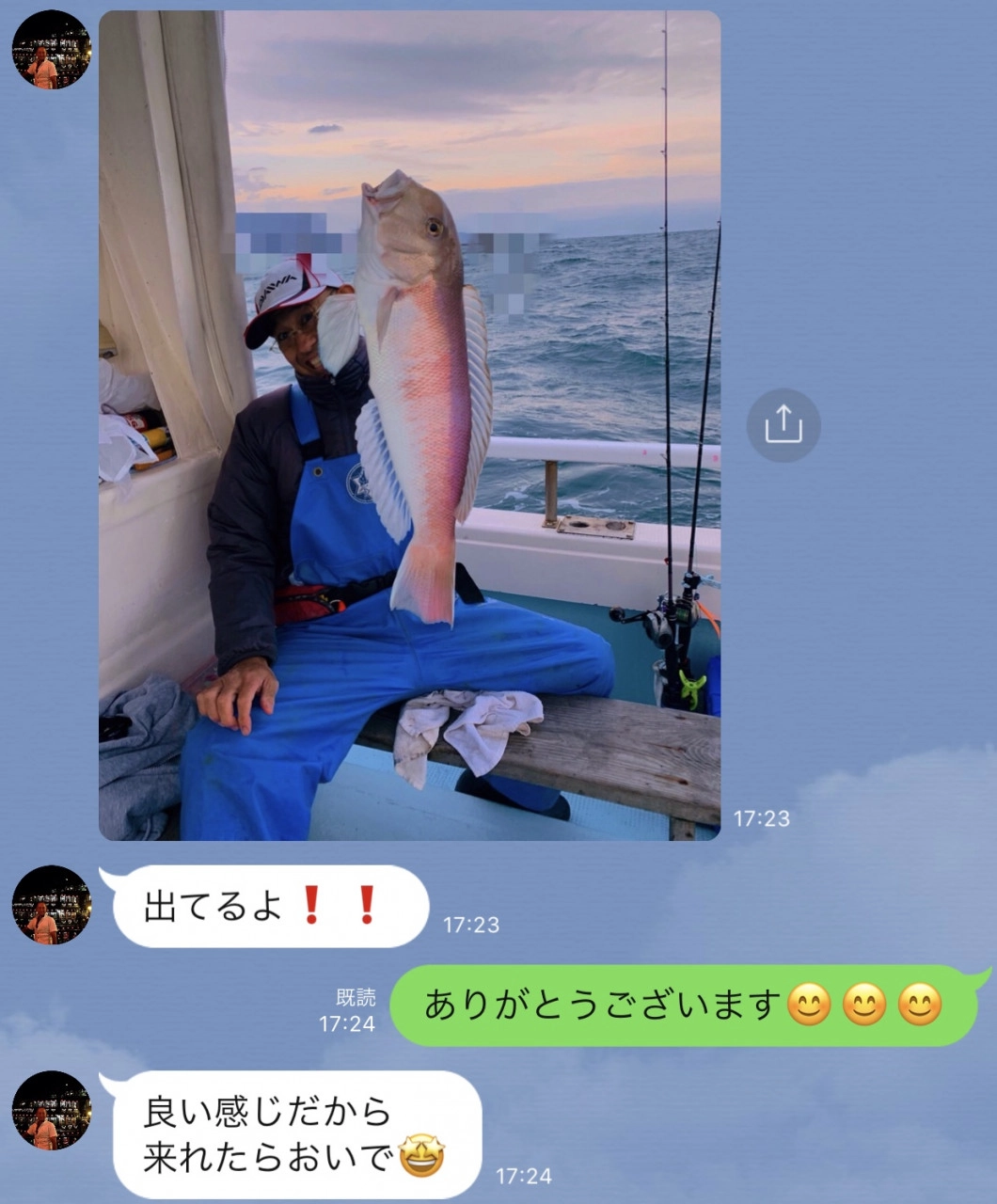The height and width of the screenshot is (1204, 997).
Task: Open the fishing photo message
Action: [409, 425]
